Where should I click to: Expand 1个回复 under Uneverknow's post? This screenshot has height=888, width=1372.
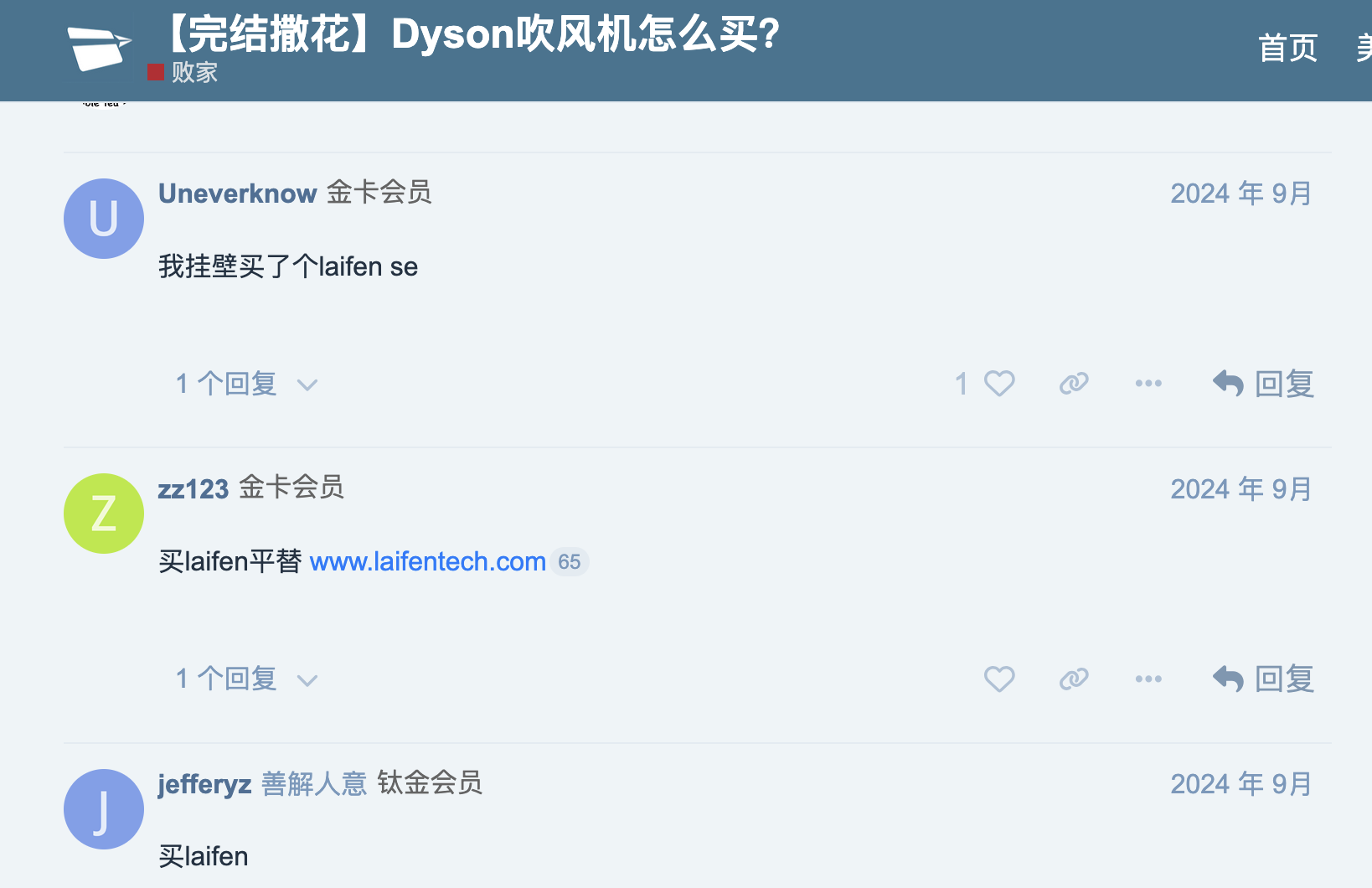pos(246,384)
